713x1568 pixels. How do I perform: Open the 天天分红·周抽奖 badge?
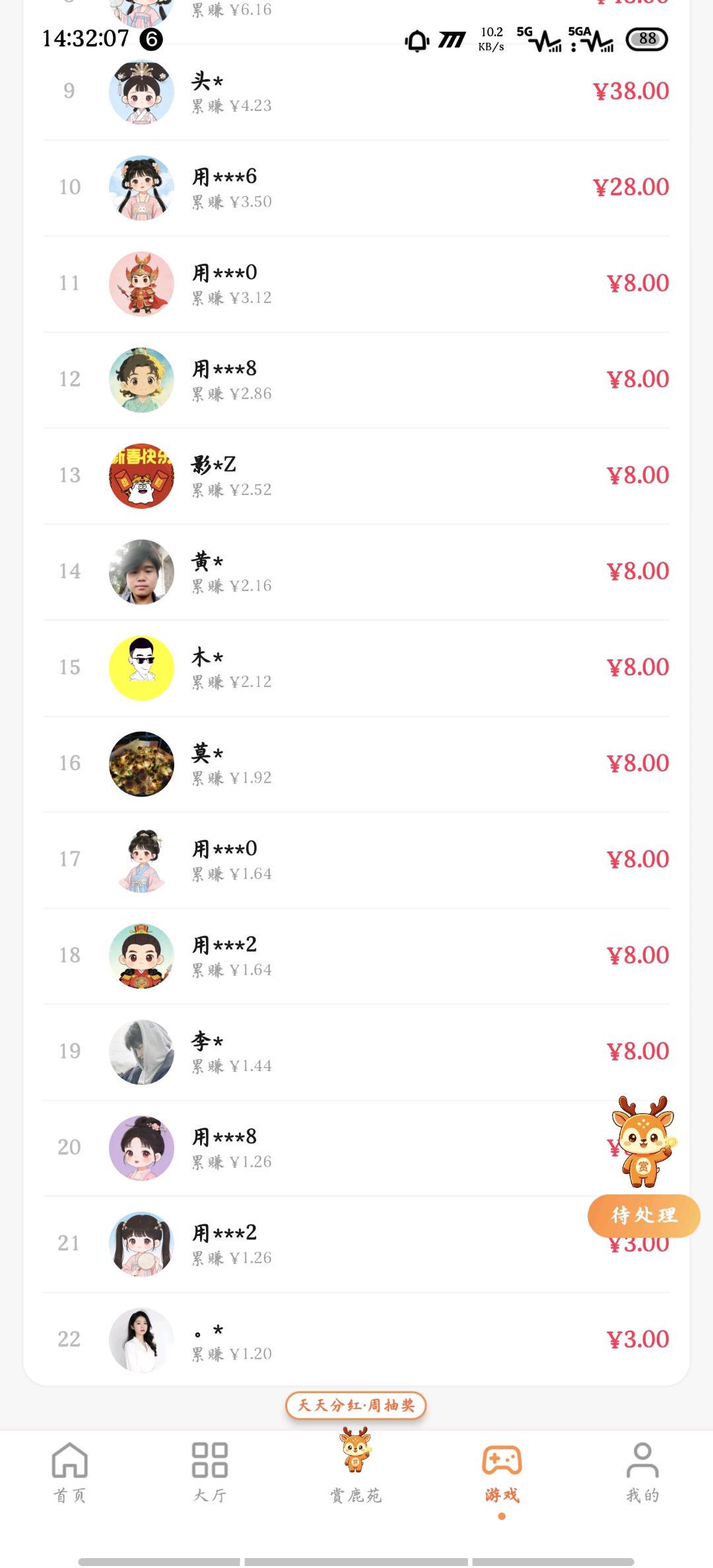point(356,1405)
